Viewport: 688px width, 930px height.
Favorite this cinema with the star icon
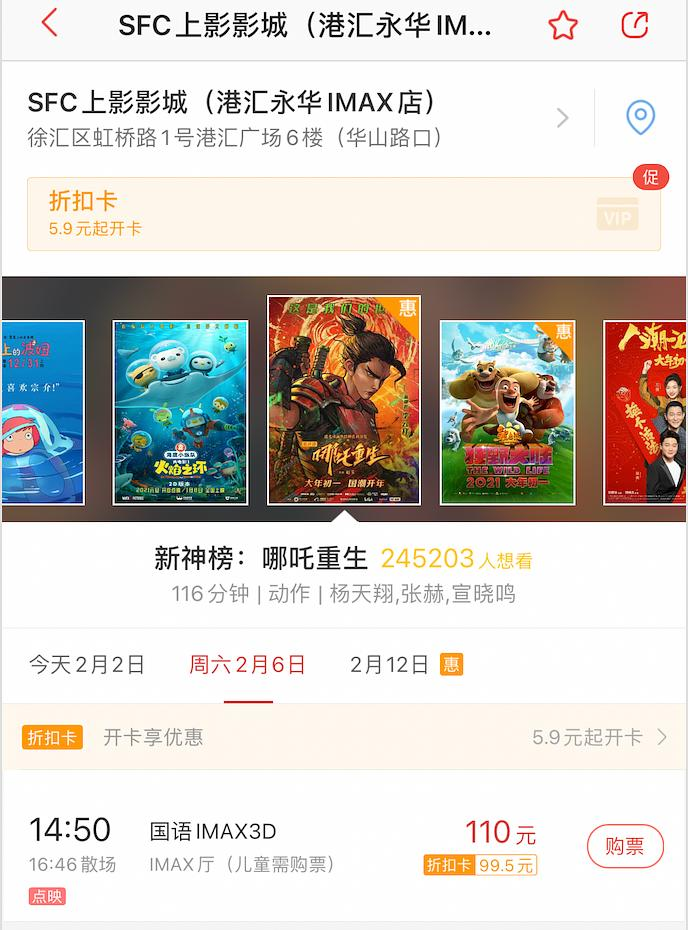click(563, 25)
